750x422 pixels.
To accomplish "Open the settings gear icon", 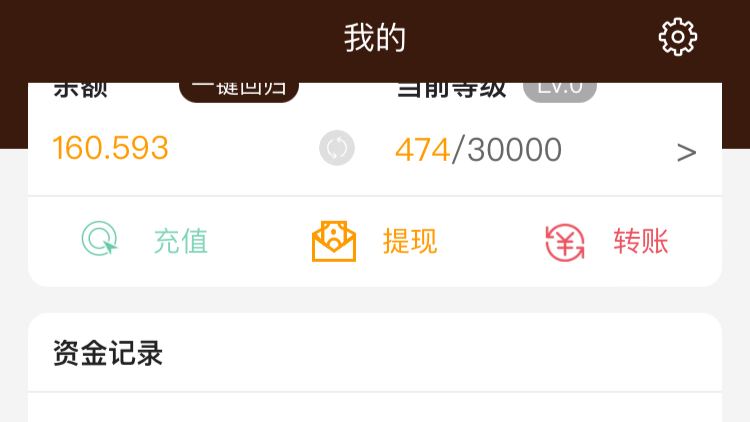I will click(677, 37).
